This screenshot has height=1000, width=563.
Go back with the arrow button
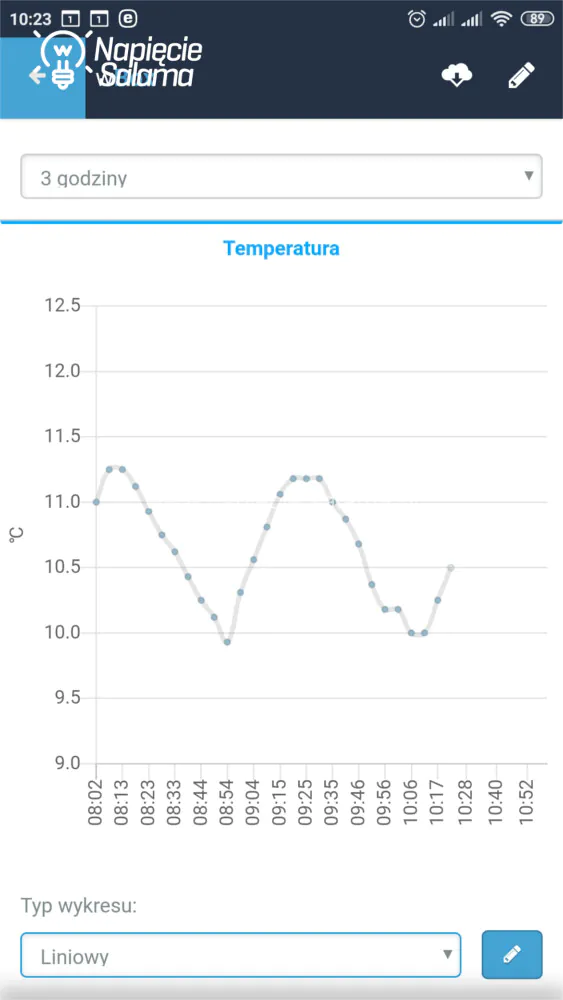click(x=38, y=76)
